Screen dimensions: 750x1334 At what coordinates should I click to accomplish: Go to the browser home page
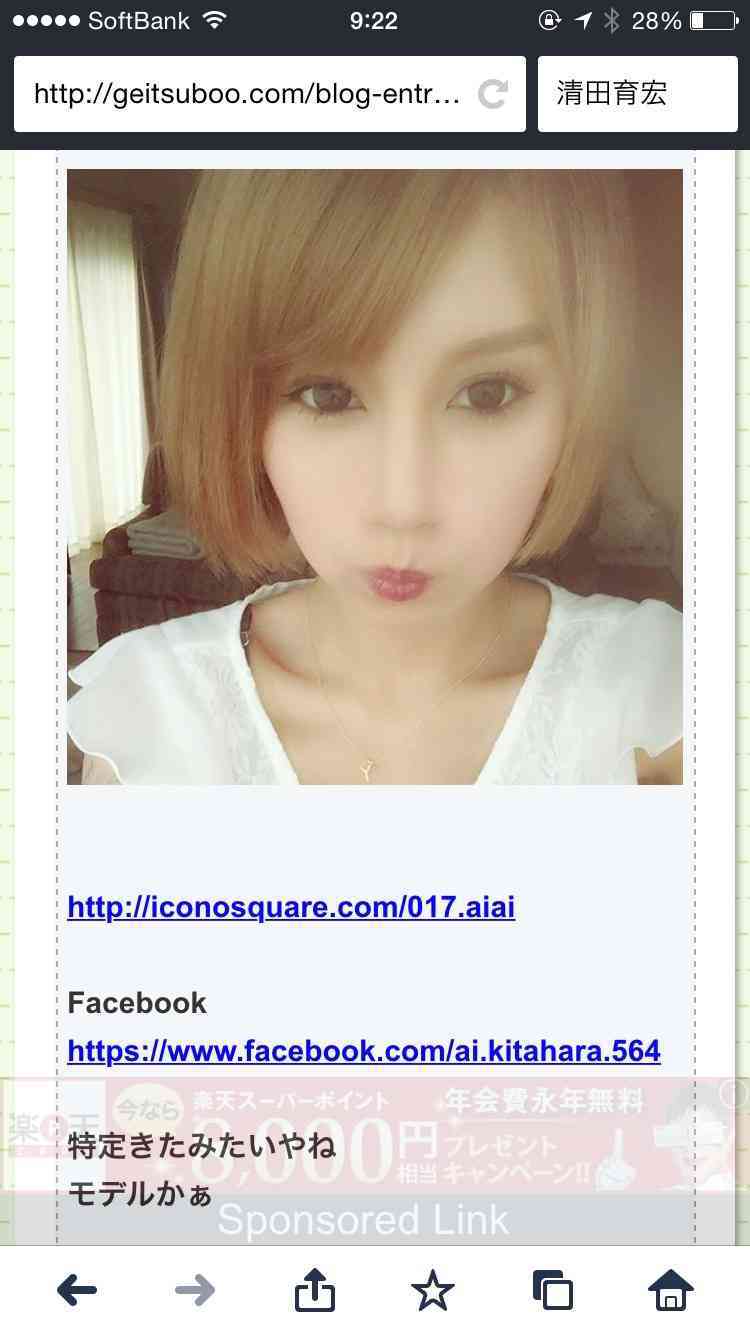(671, 1290)
